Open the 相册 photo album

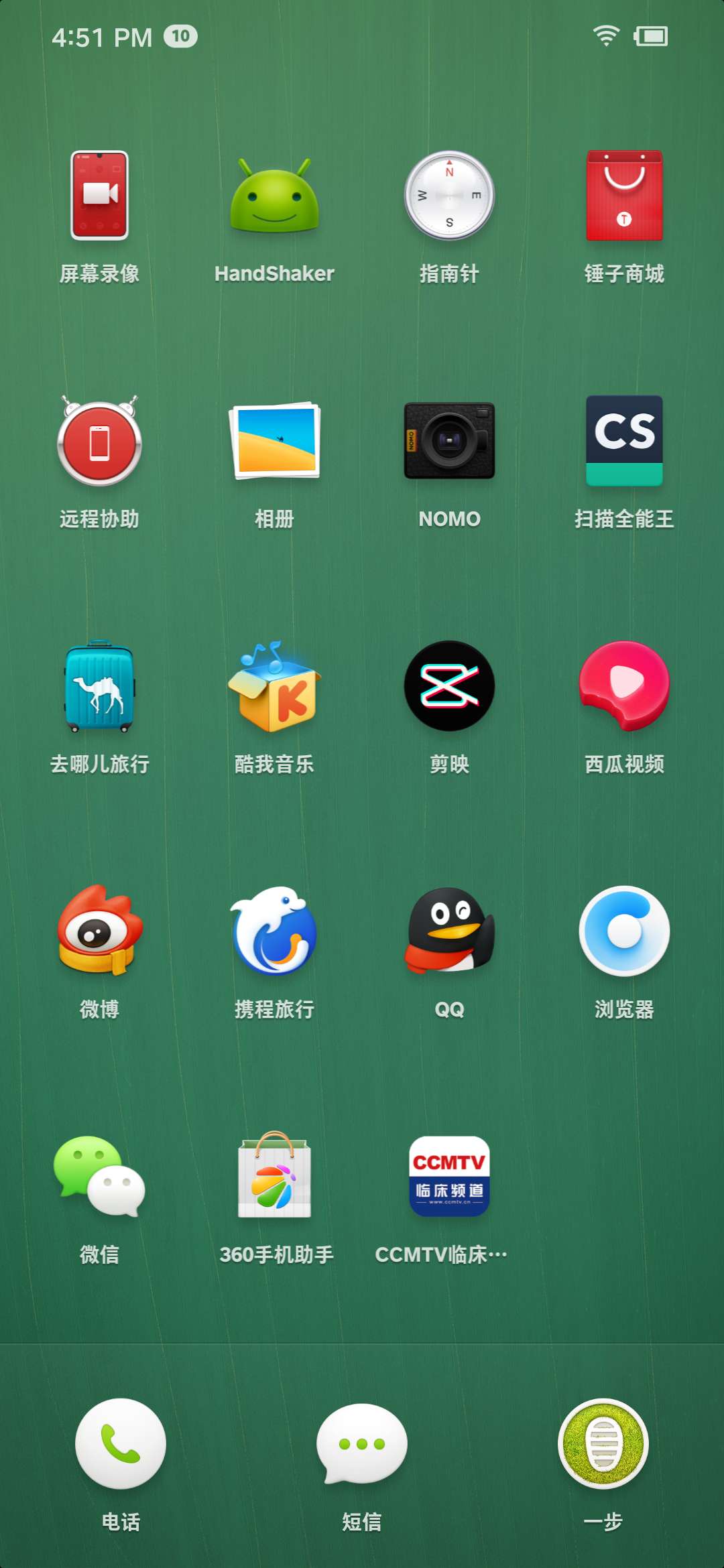[274, 441]
